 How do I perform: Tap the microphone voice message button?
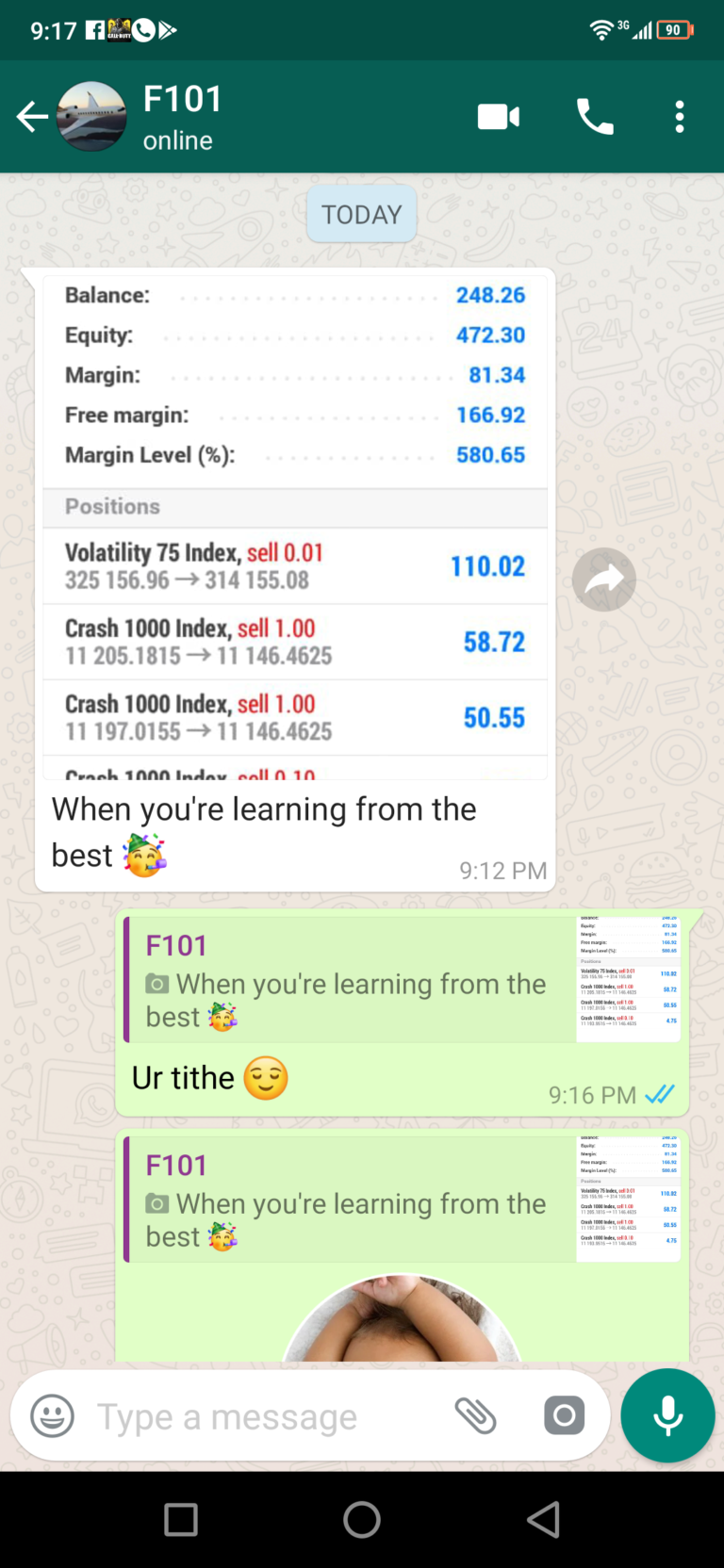click(x=667, y=1415)
